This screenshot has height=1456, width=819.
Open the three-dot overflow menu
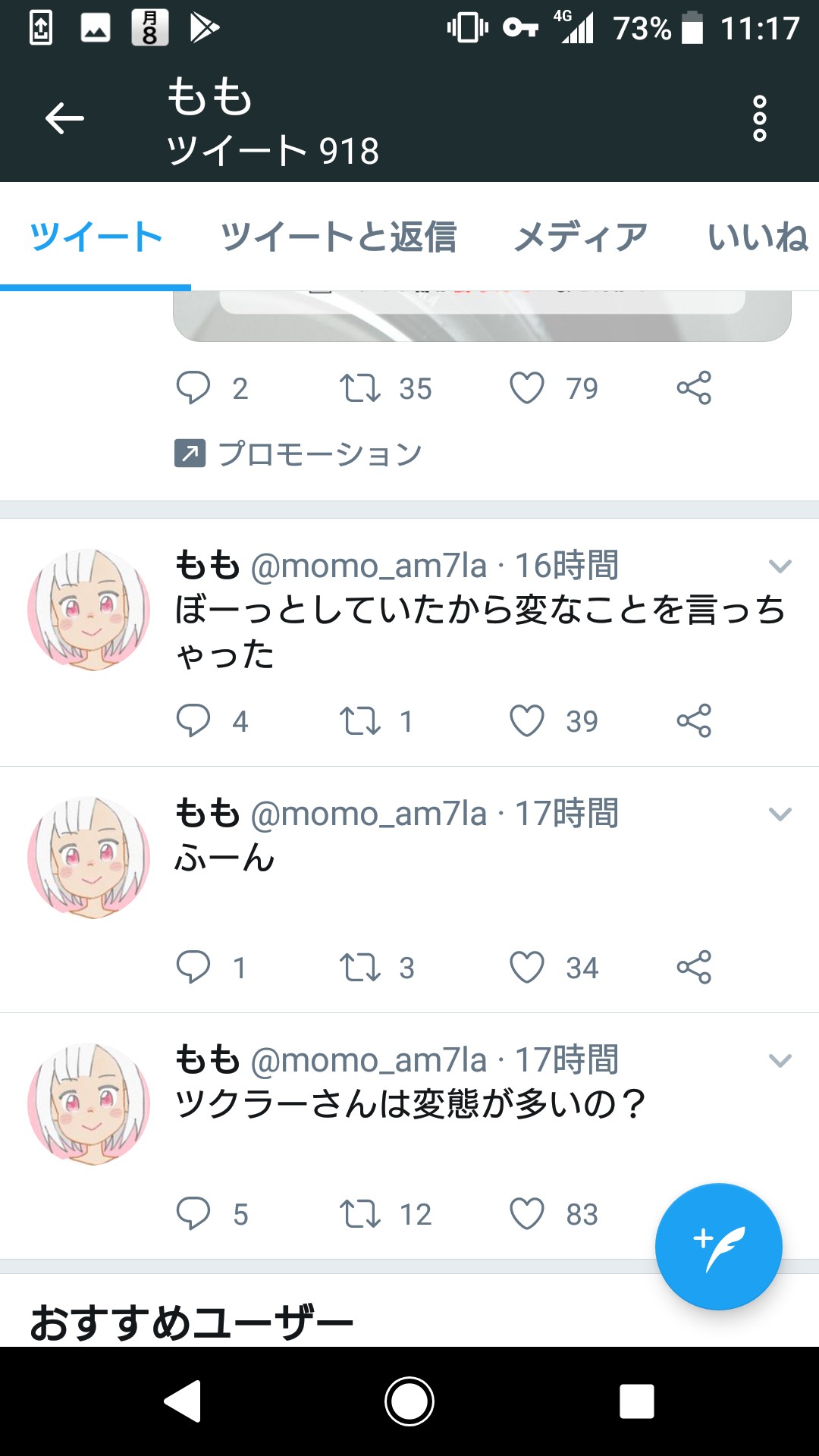tap(759, 118)
